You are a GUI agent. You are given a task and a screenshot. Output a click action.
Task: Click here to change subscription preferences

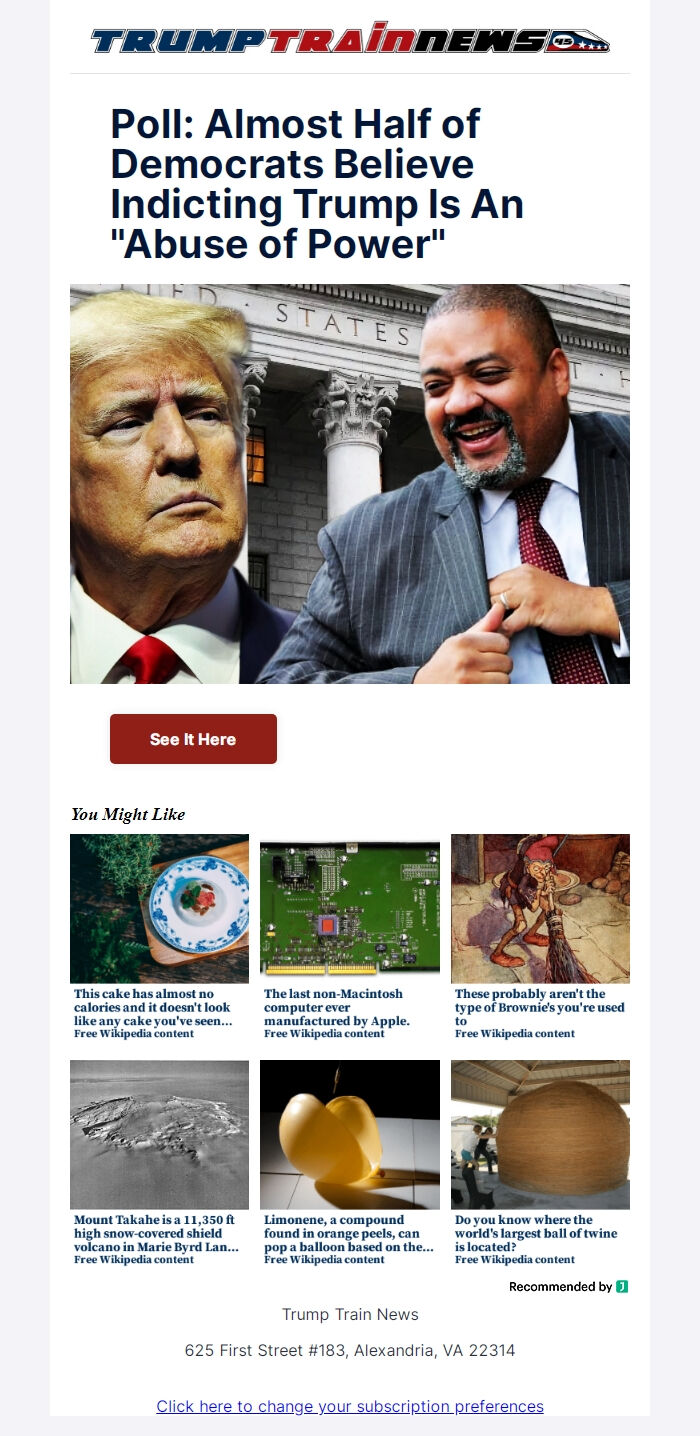point(350,1406)
